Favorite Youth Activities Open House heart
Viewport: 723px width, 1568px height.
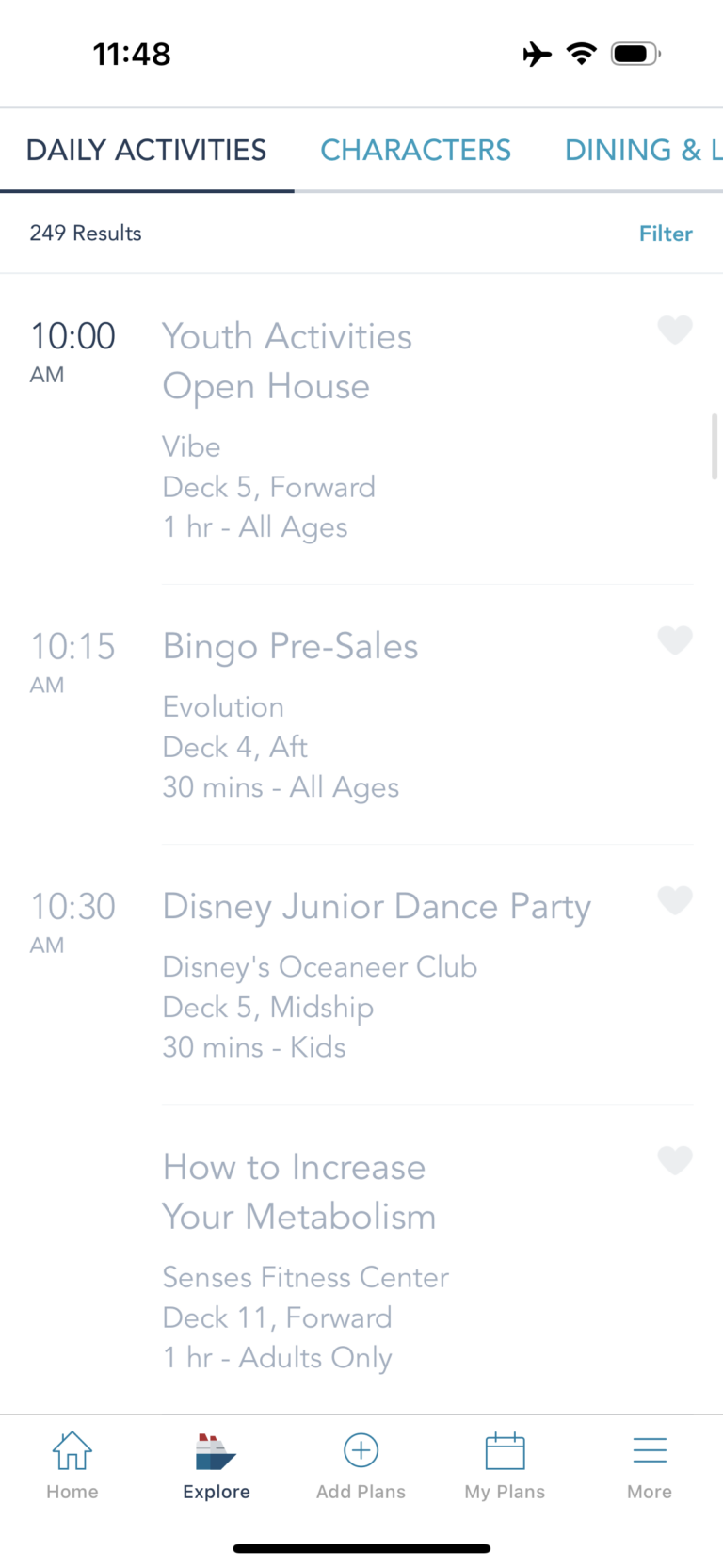coord(675,331)
